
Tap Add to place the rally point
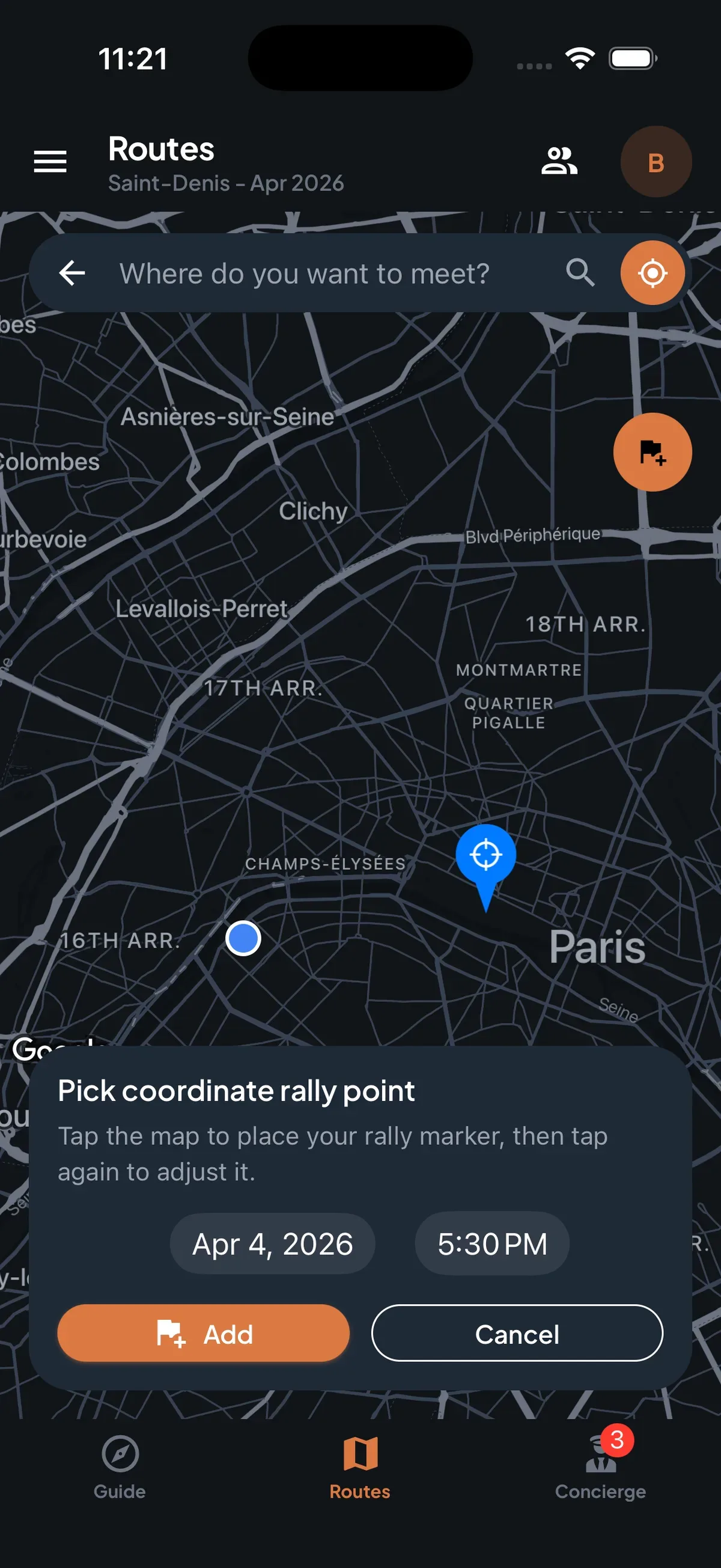point(203,1334)
